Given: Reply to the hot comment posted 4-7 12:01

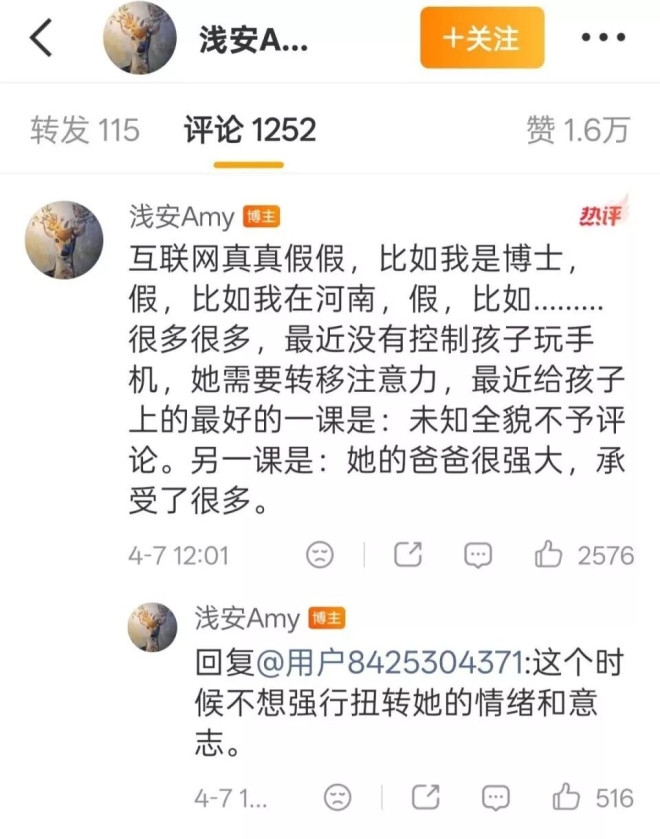Looking at the screenshot, I should coord(478,554).
